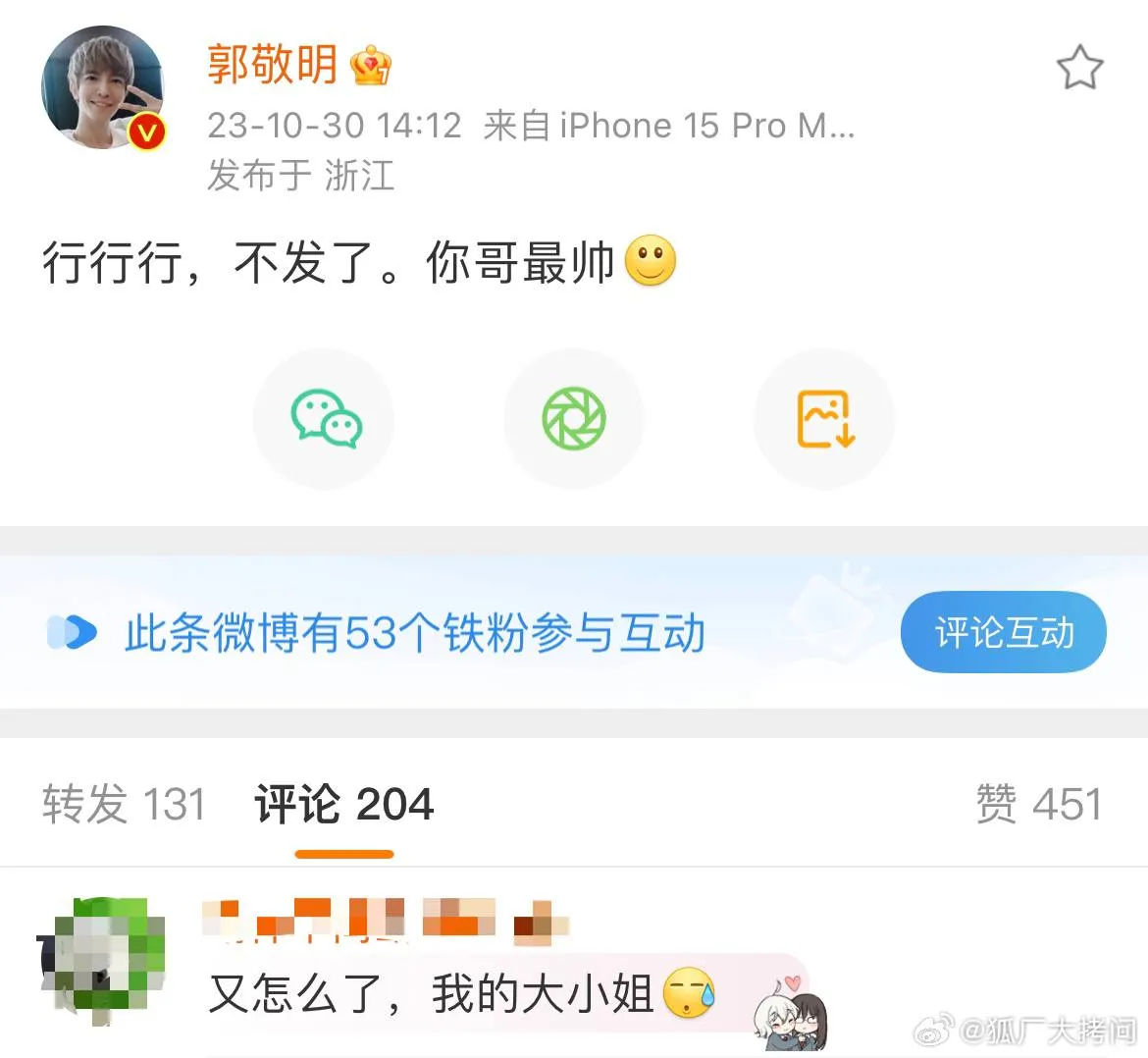Share the post to WeChat
The height and width of the screenshot is (1058, 1148).
[325, 419]
